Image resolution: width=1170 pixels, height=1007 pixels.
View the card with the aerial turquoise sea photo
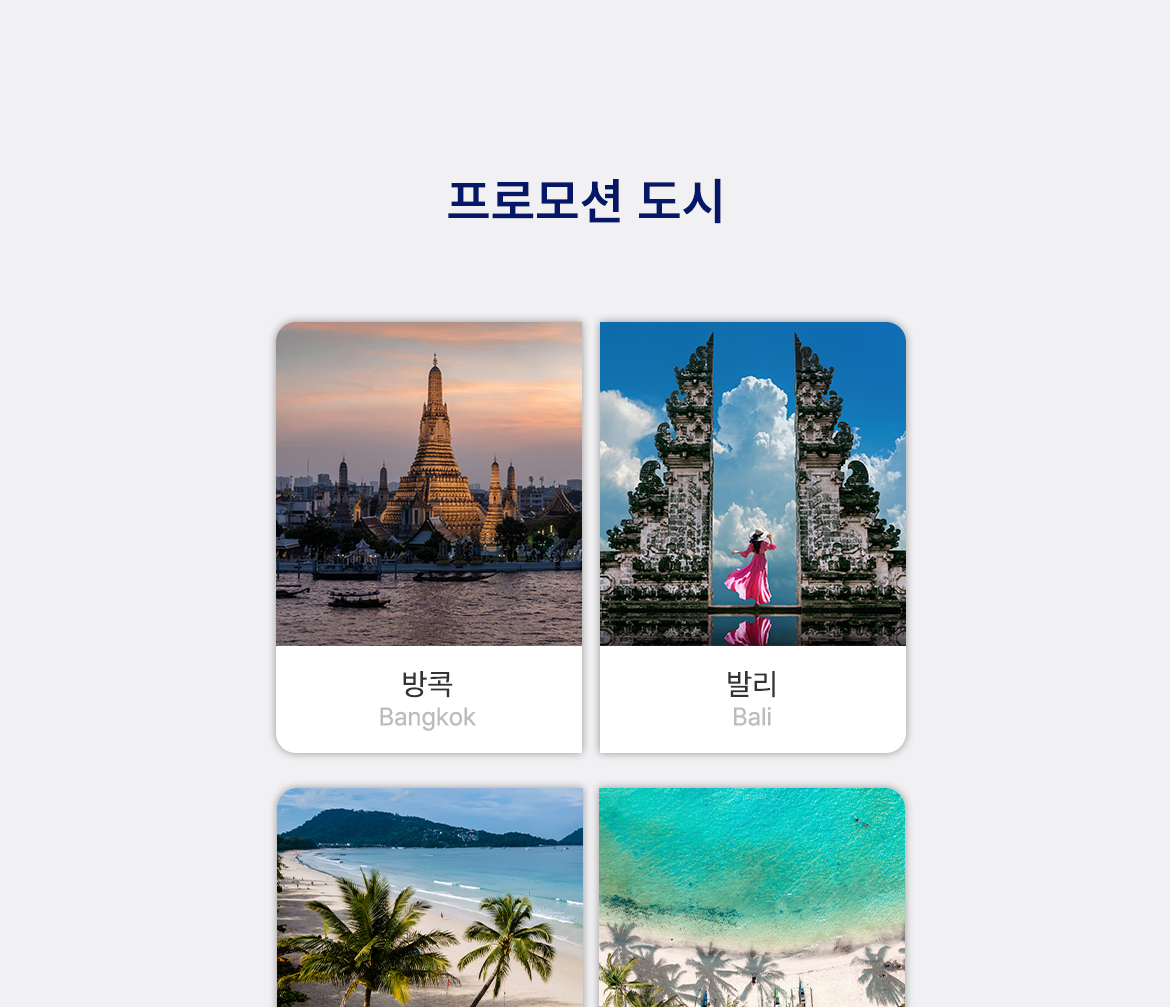(752, 897)
